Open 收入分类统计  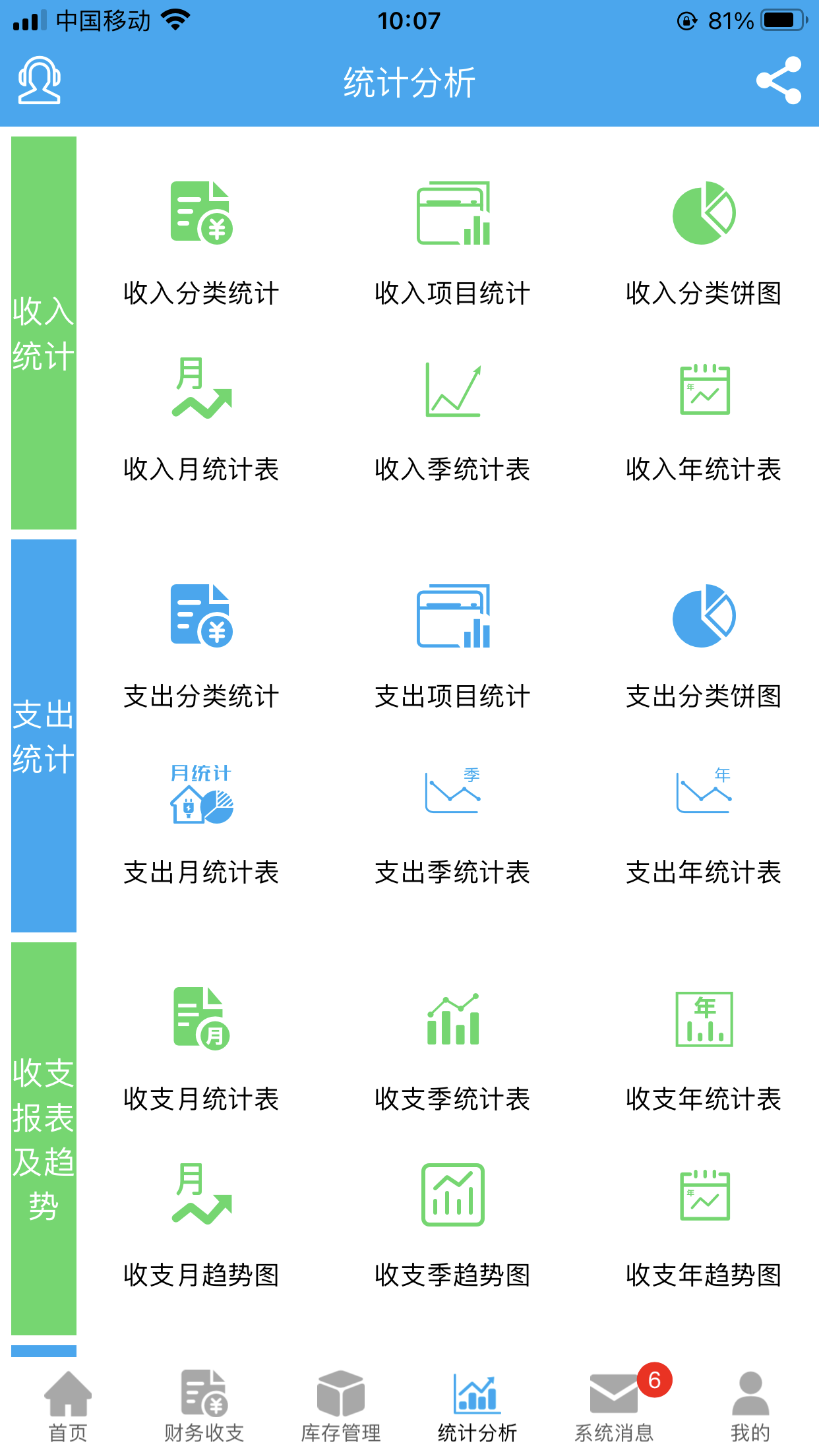202,243
